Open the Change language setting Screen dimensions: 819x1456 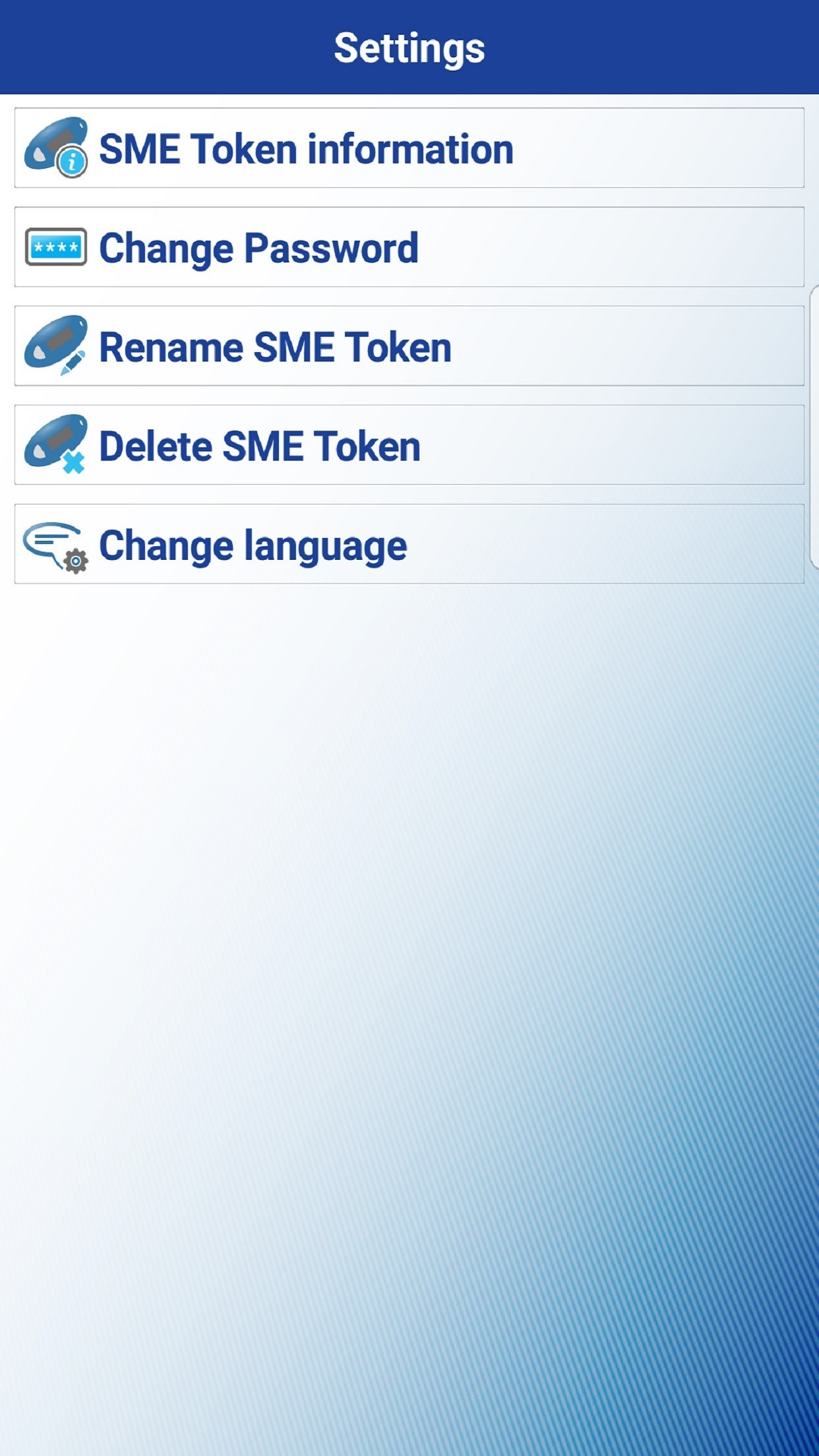409,544
